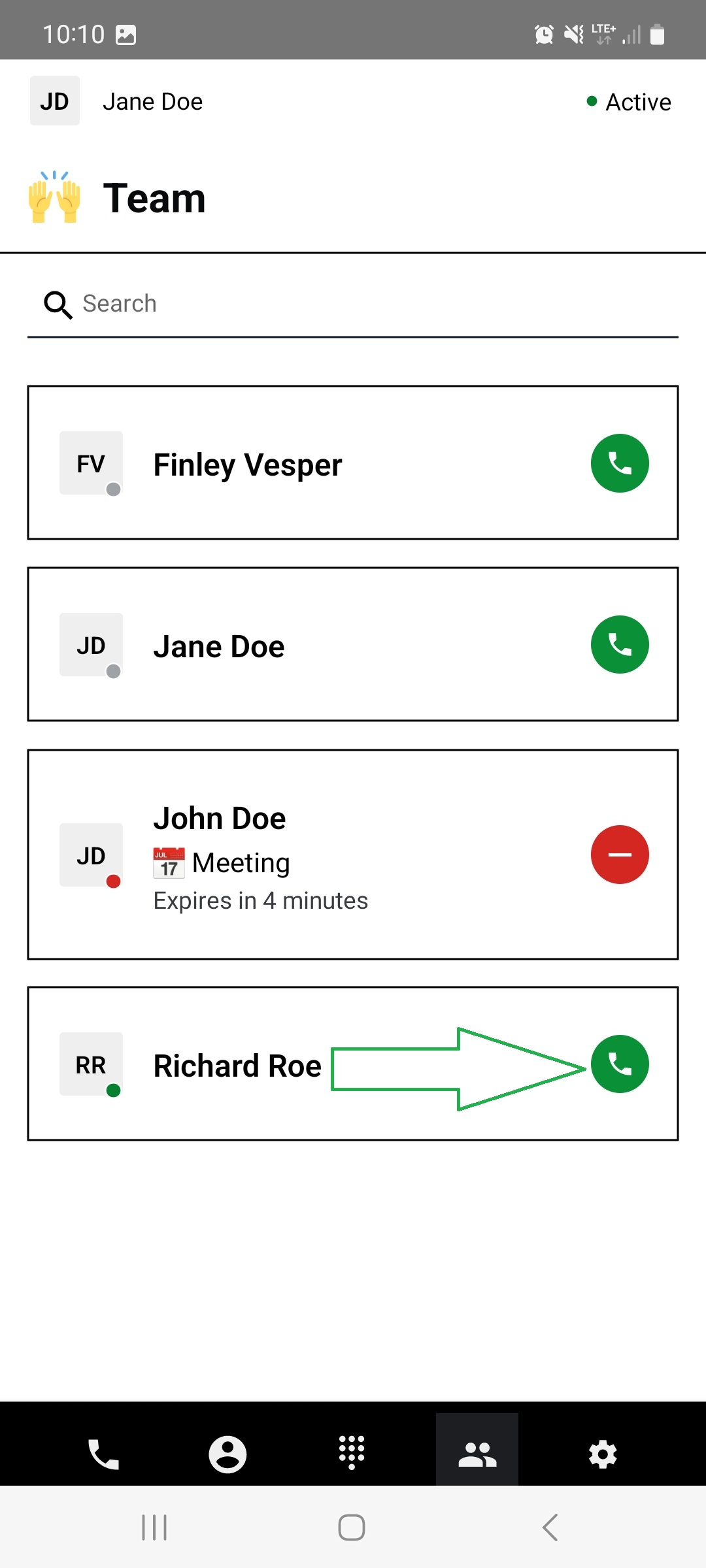Open the calls tab in bottom bar

click(x=103, y=1454)
